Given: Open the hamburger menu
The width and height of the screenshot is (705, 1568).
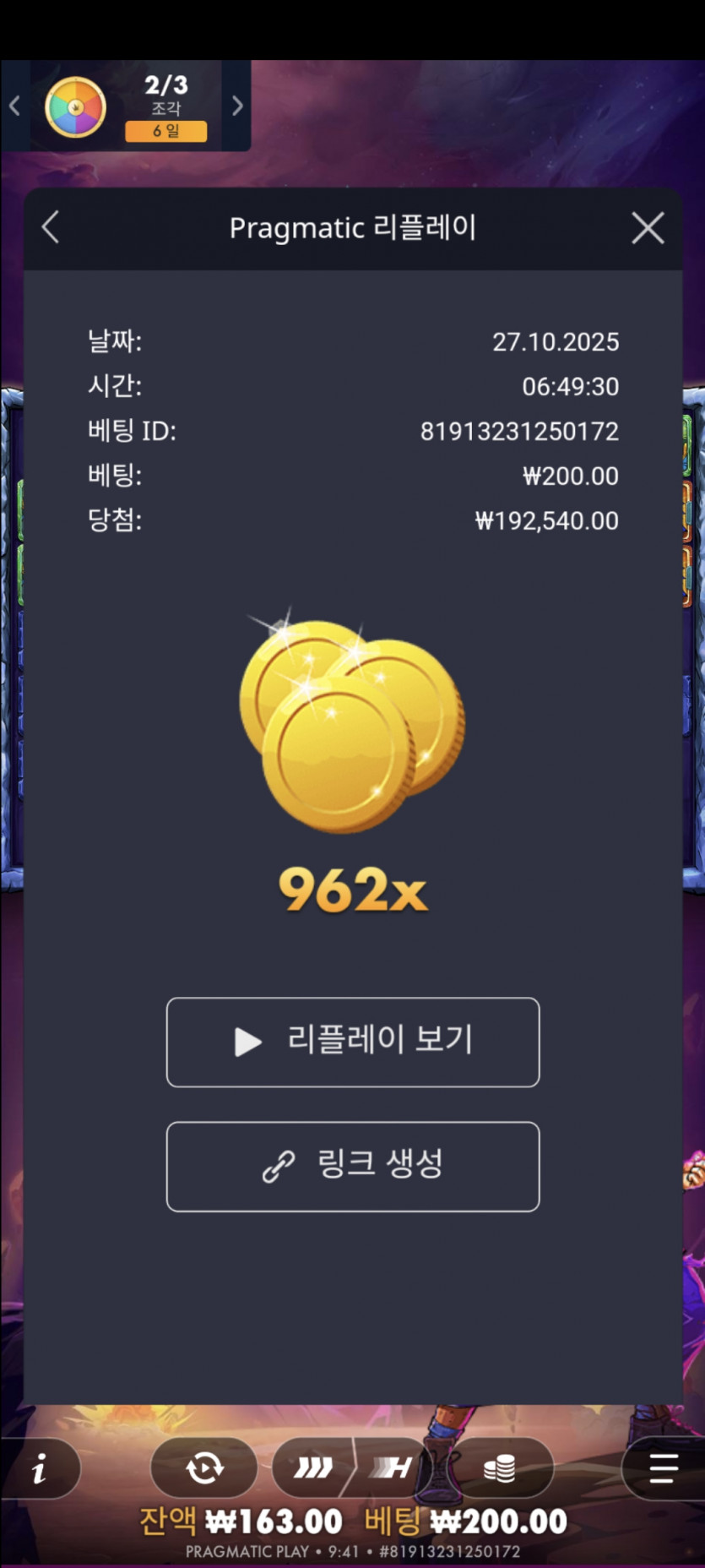Looking at the screenshot, I should (x=664, y=1468).
